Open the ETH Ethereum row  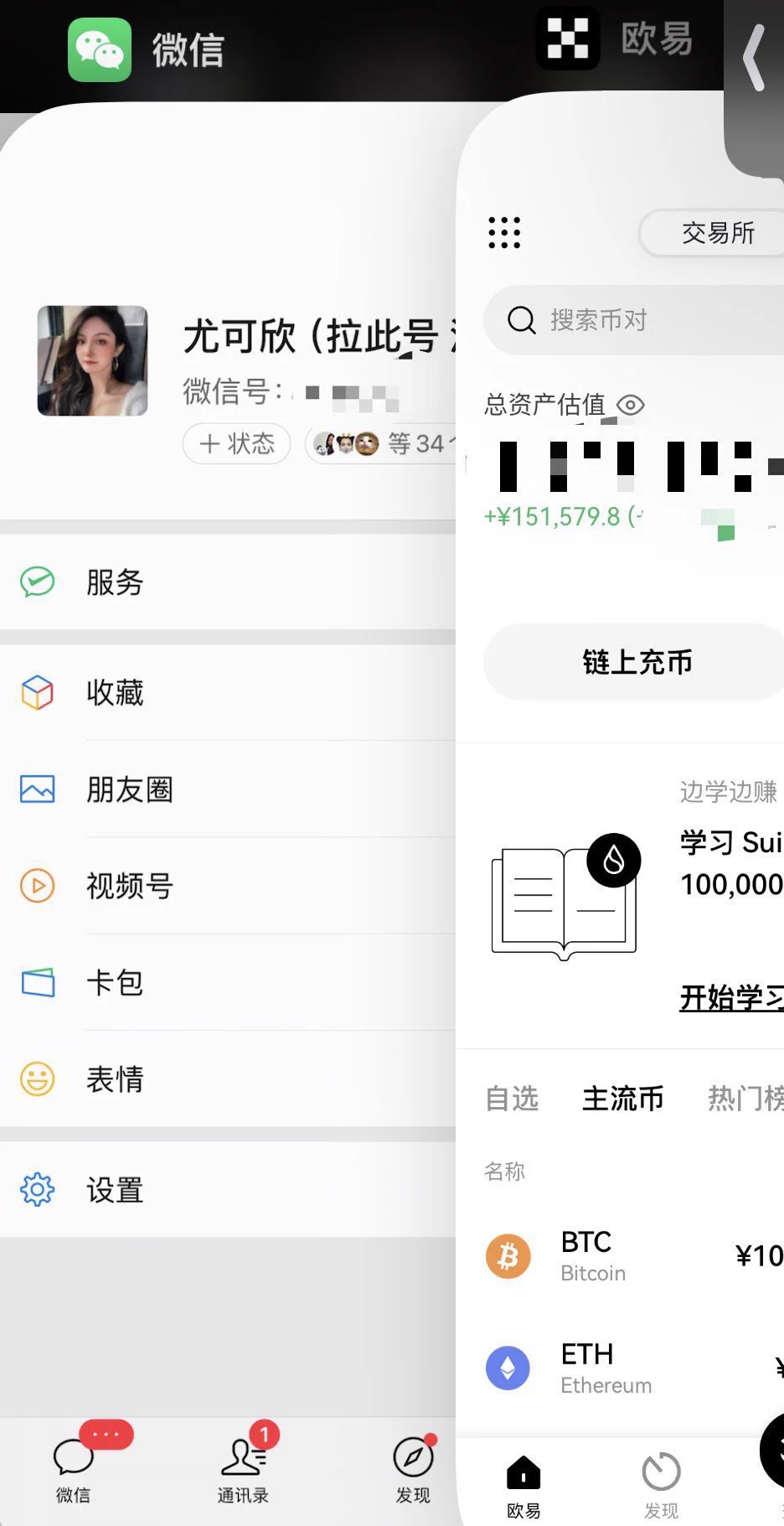coord(621,1368)
